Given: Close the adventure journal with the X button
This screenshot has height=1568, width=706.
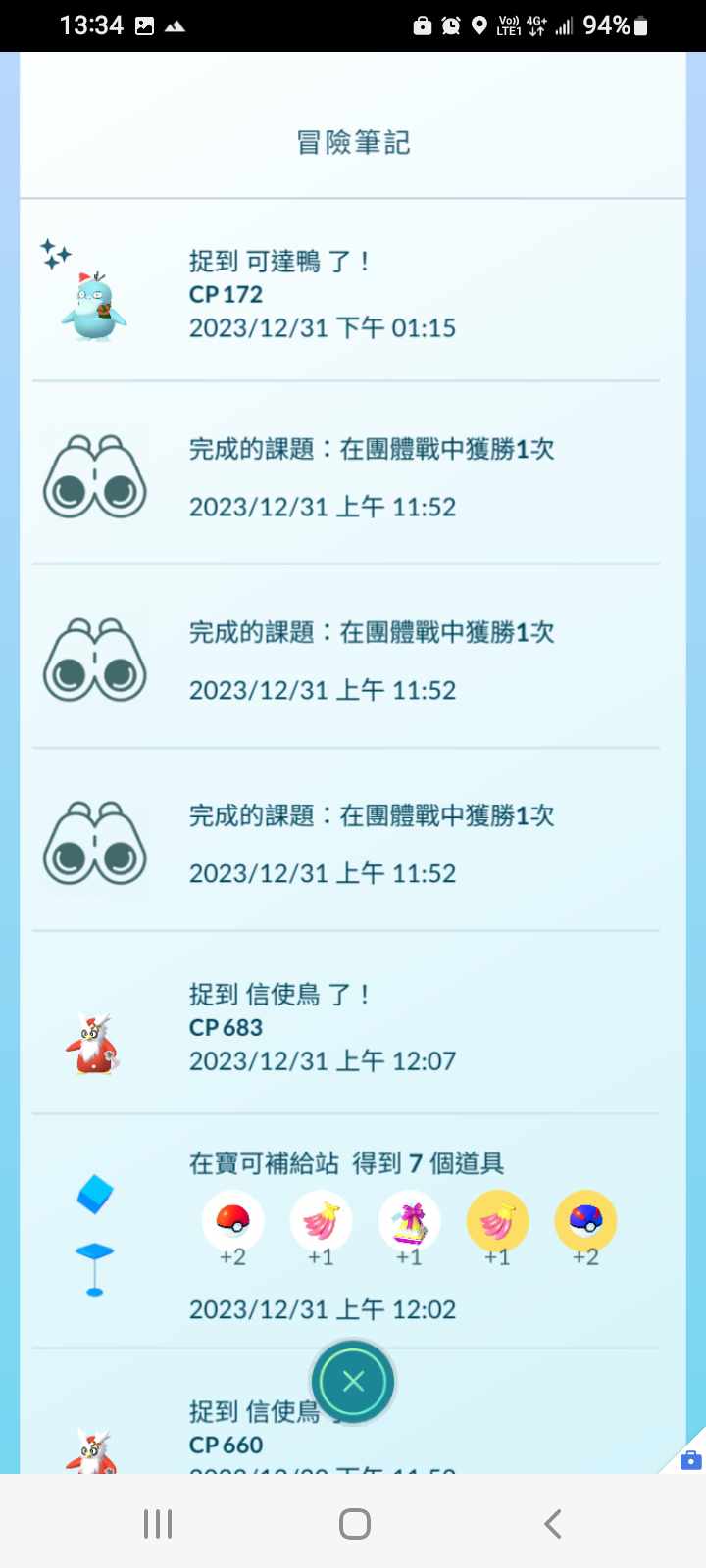Looking at the screenshot, I should coord(353,1381).
